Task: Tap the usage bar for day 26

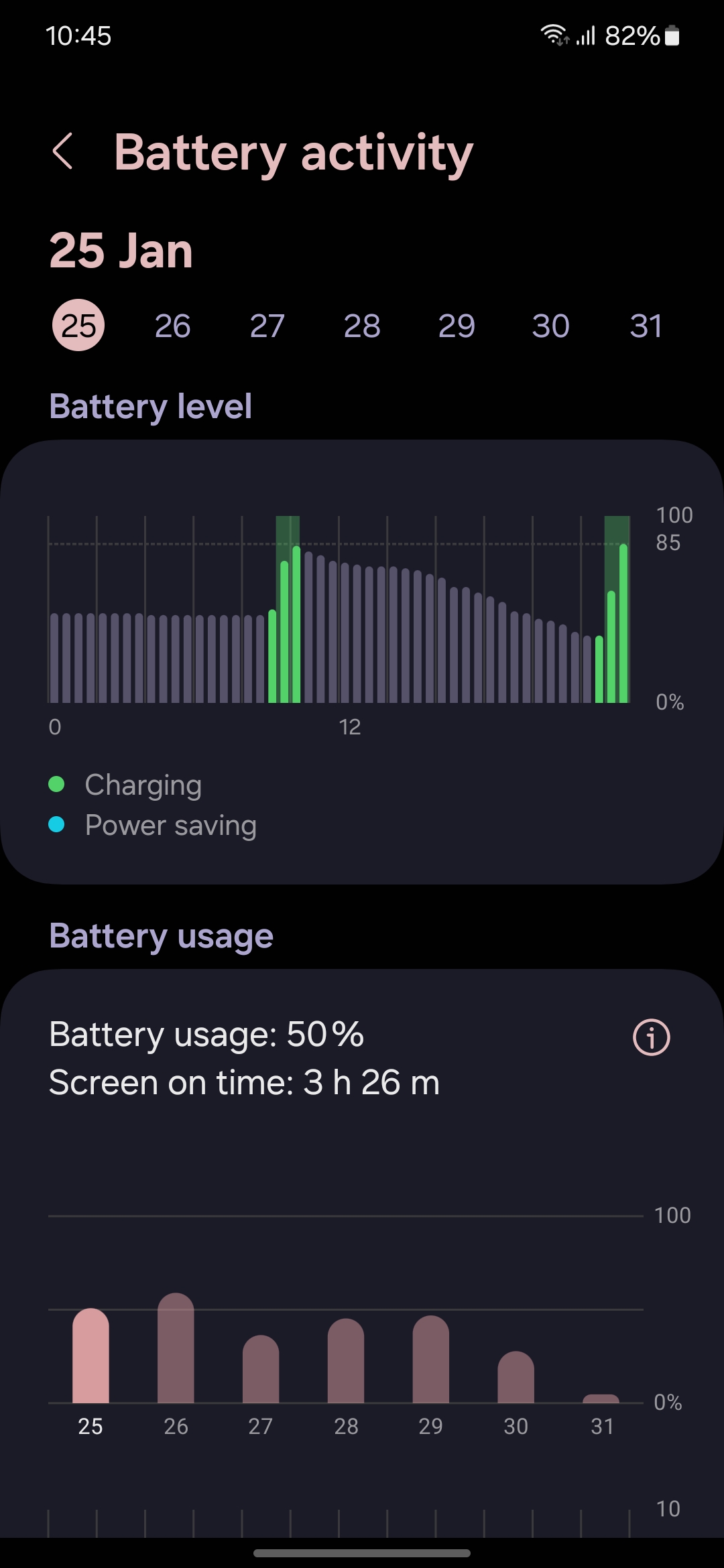Action: pyautogui.click(x=176, y=1350)
